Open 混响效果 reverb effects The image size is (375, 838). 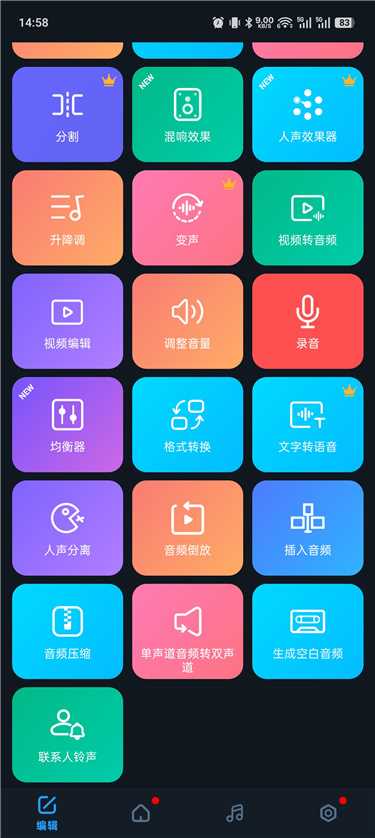pos(188,114)
